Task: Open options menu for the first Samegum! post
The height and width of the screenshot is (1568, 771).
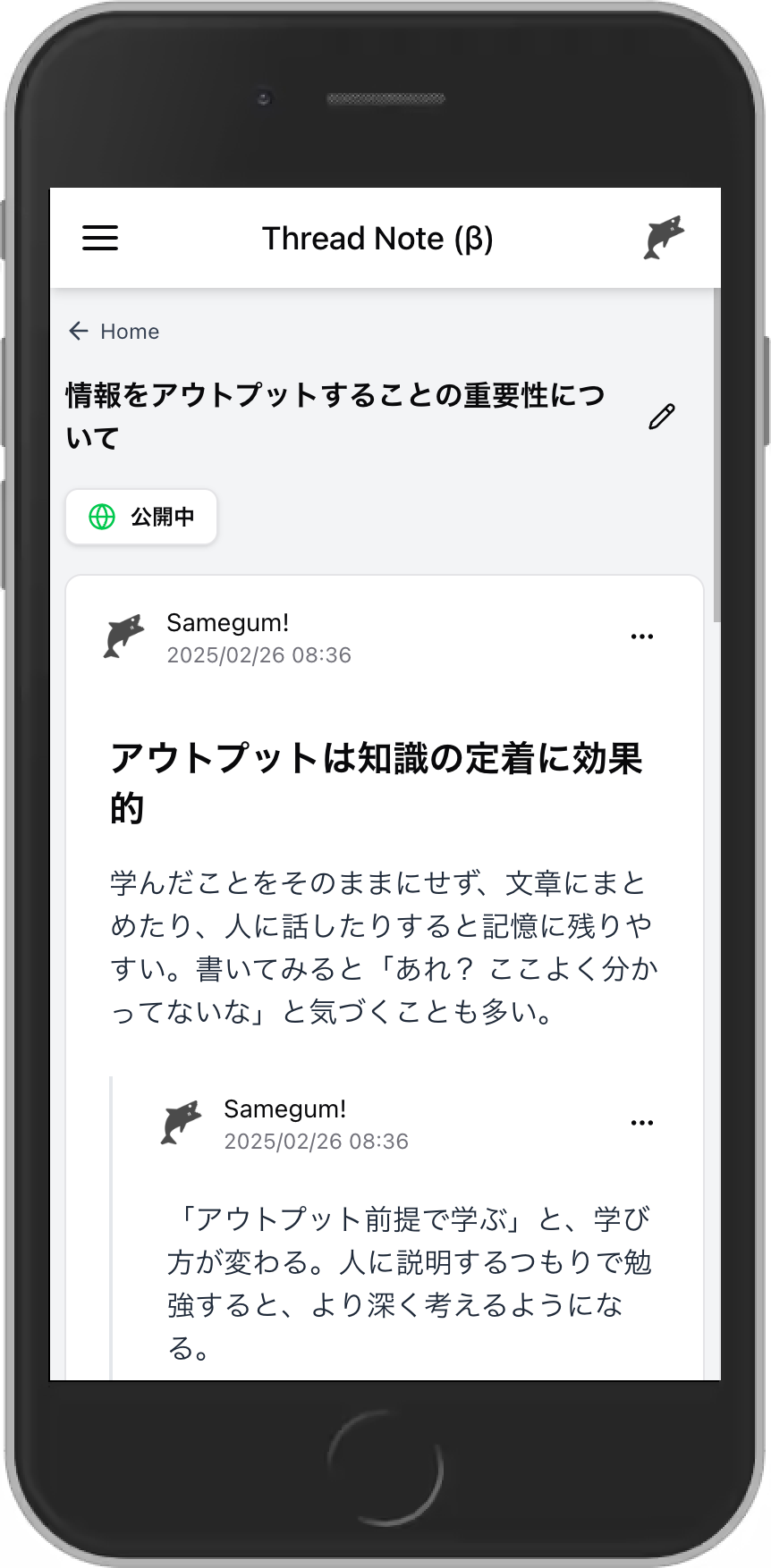Action: (x=641, y=637)
